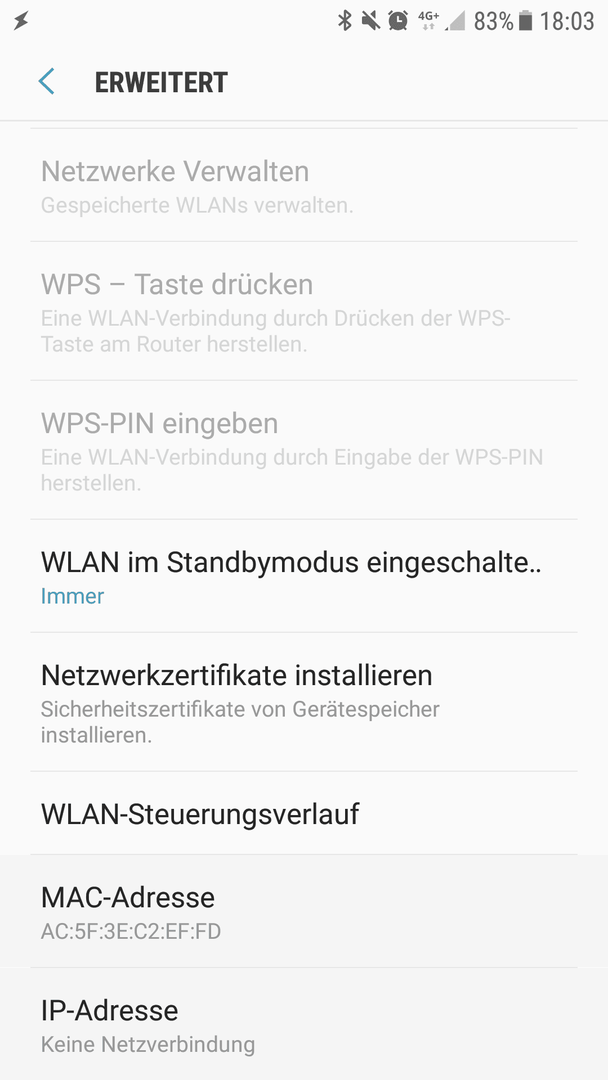Tap the IP-Adresse row
The height and width of the screenshot is (1080, 608).
coord(304,1024)
